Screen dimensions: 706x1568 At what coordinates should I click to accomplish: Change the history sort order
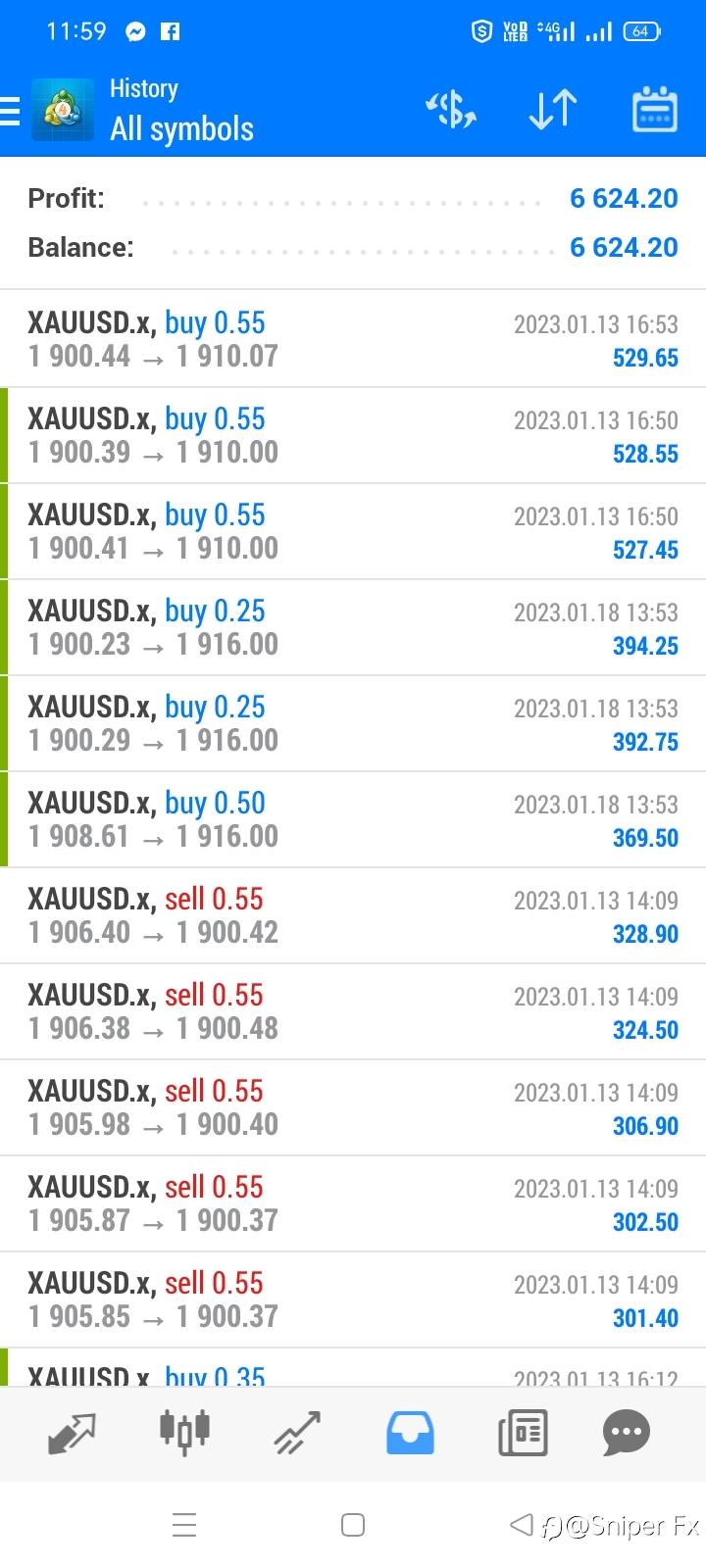click(x=552, y=110)
